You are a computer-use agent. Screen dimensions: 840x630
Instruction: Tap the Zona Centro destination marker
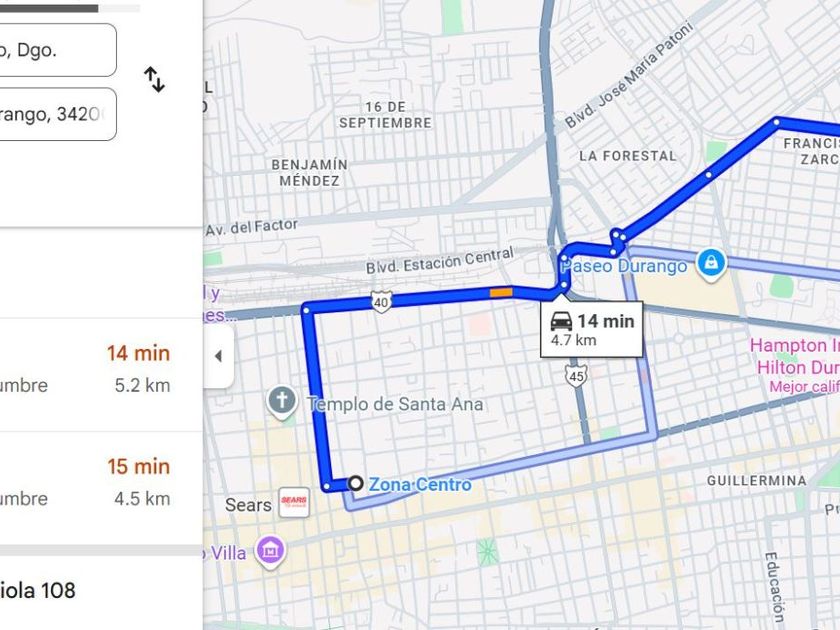coord(356,483)
